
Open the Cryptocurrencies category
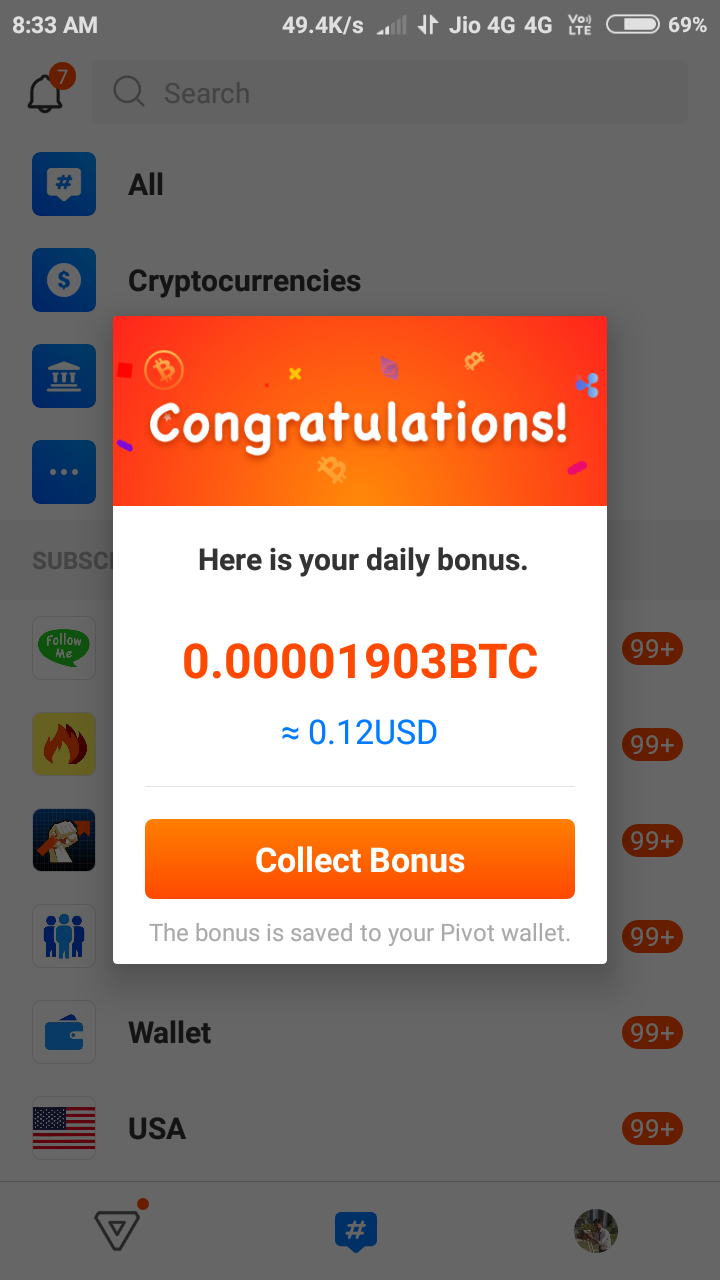pyautogui.click(x=244, y=281)
